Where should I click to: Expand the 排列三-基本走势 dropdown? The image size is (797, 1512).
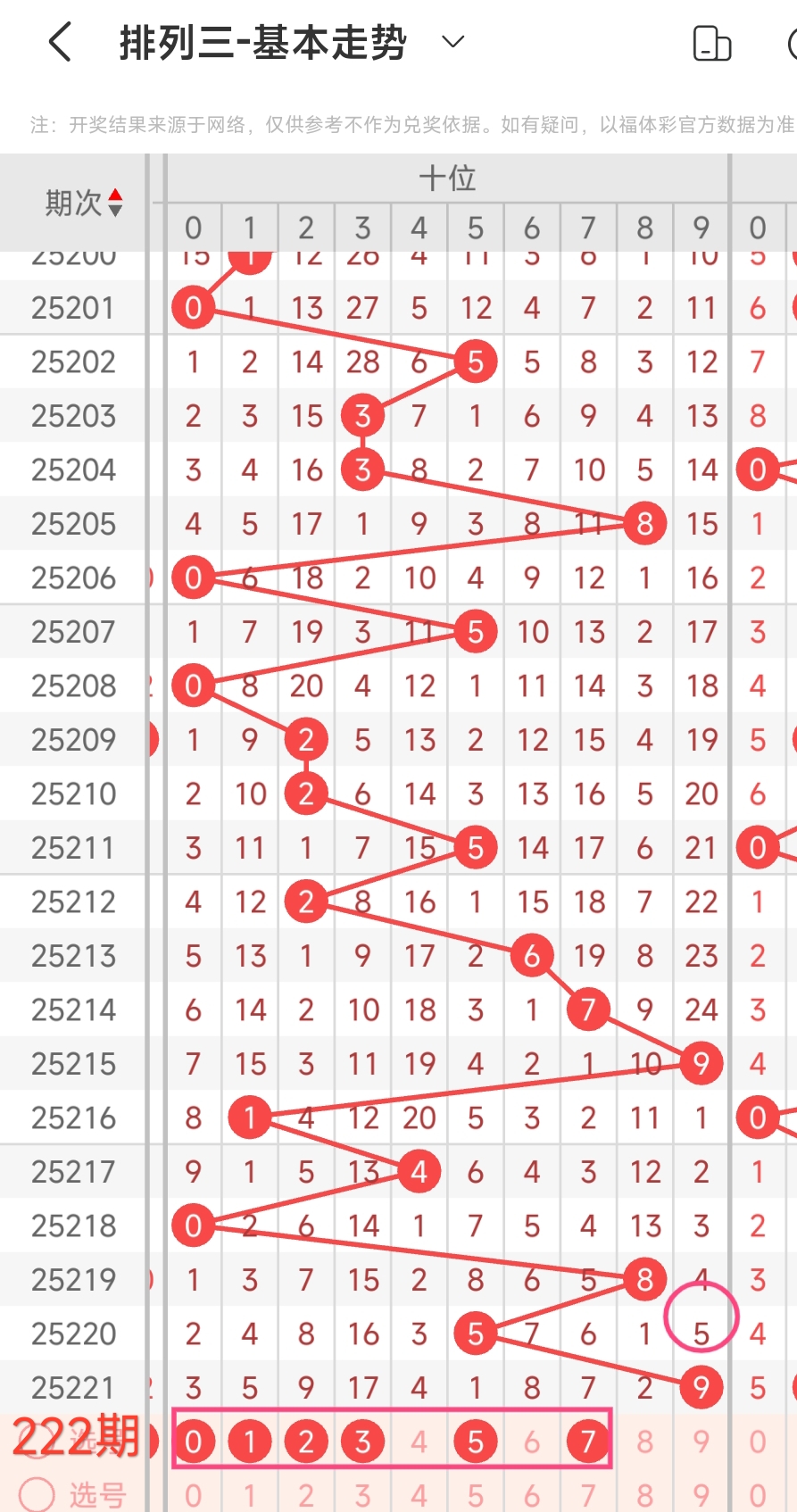click(x=453, y=42)
